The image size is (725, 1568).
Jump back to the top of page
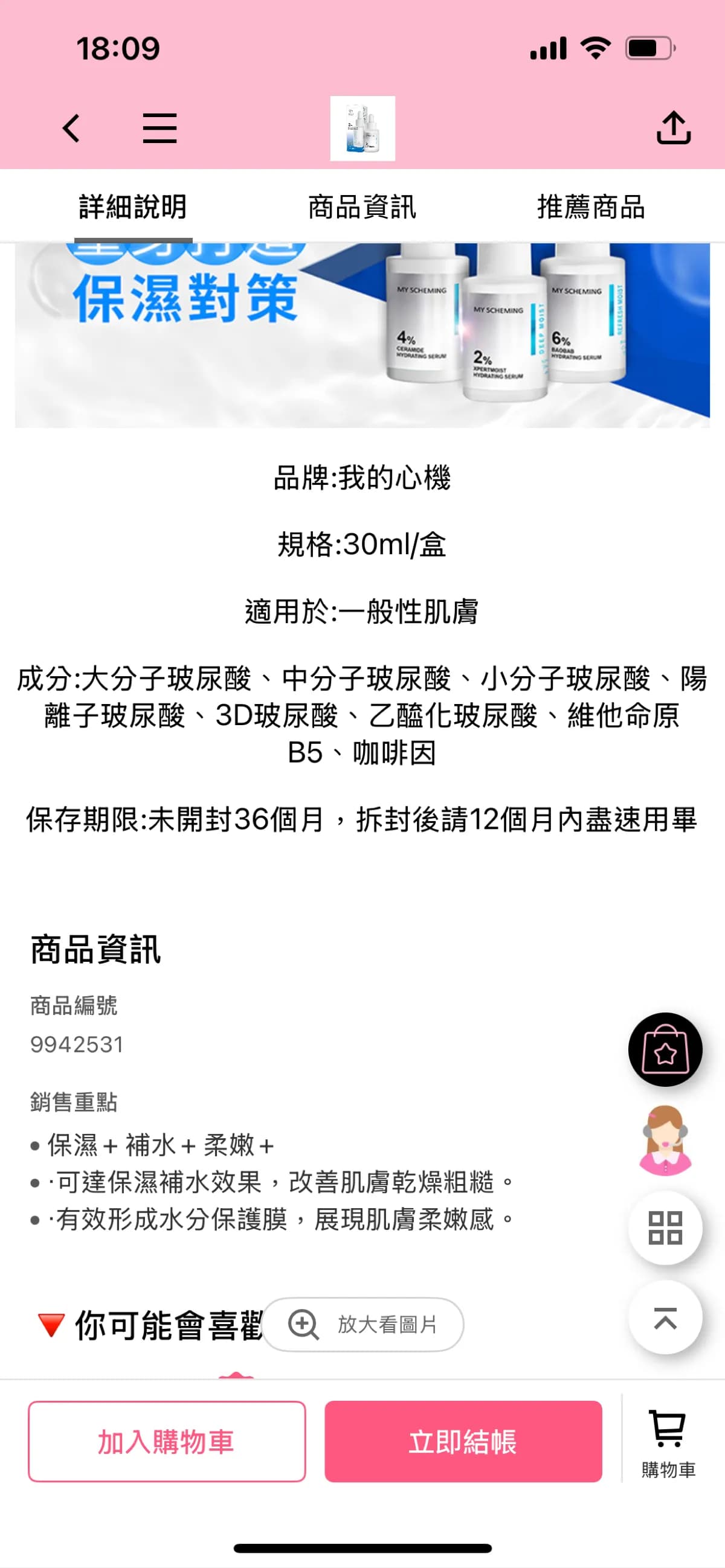coord(665,1317)
